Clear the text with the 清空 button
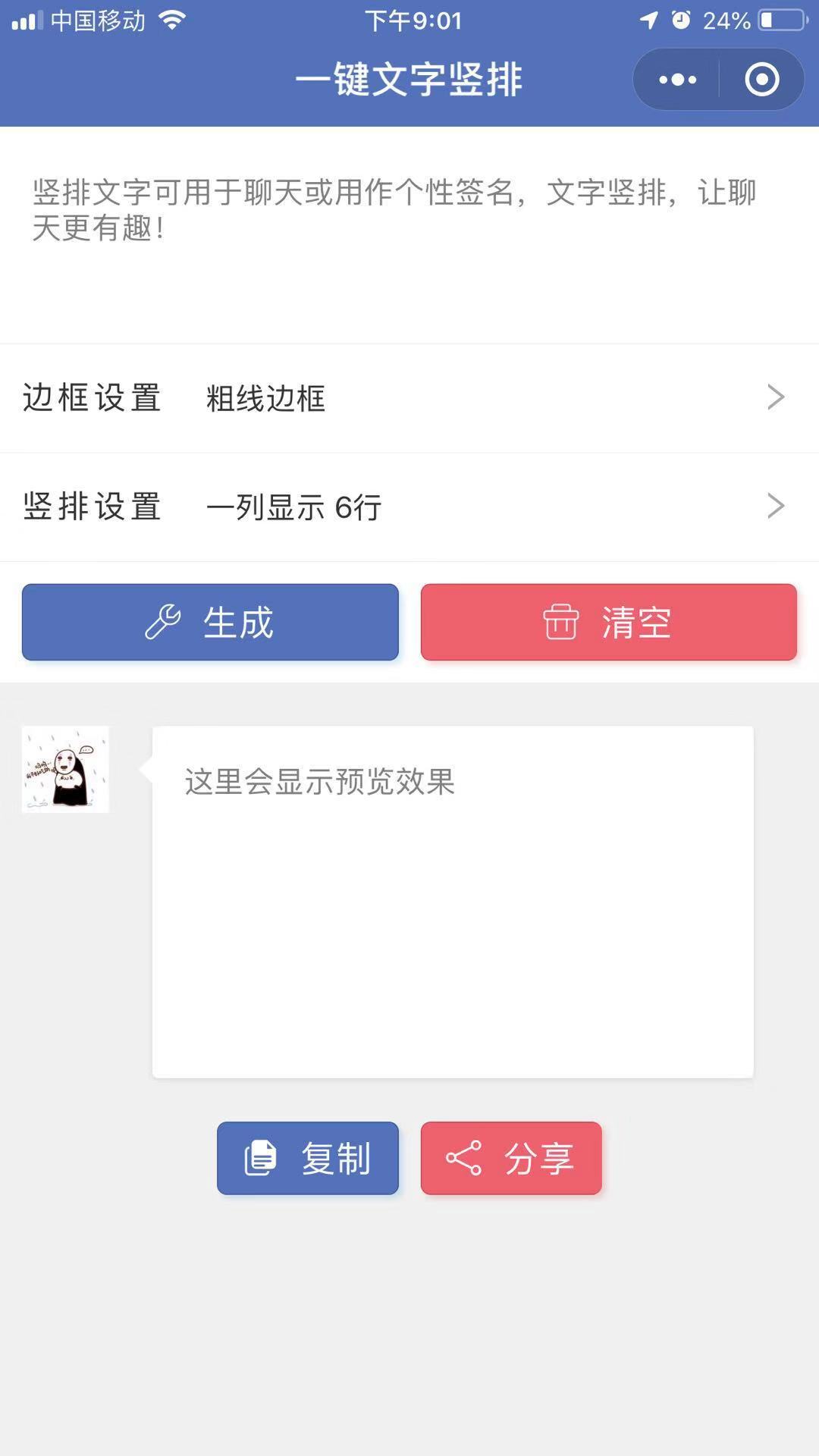The width and height of the screenshot is (819, 1456). (x=609, y=622)
